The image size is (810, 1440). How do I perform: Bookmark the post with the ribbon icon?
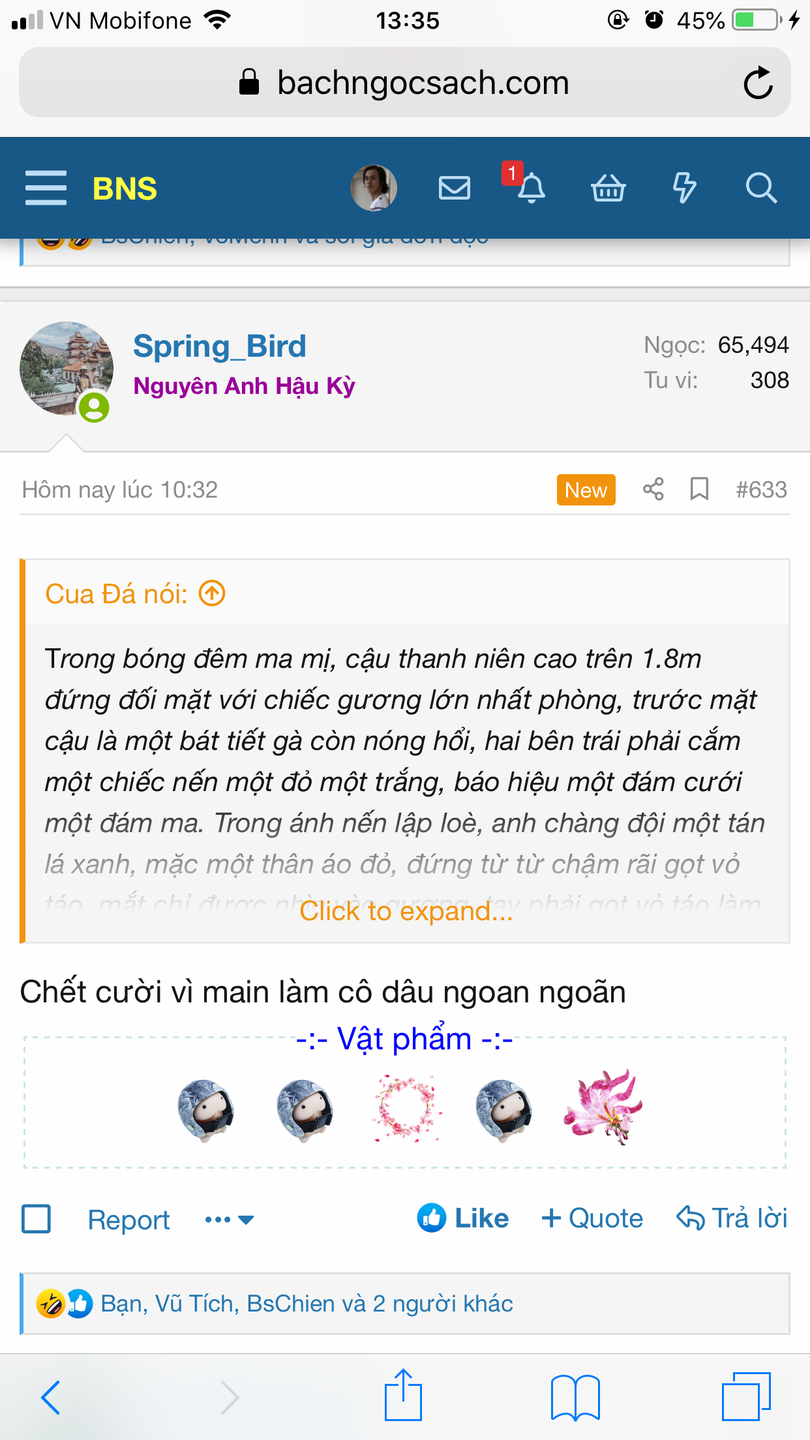tap(699, 489)
